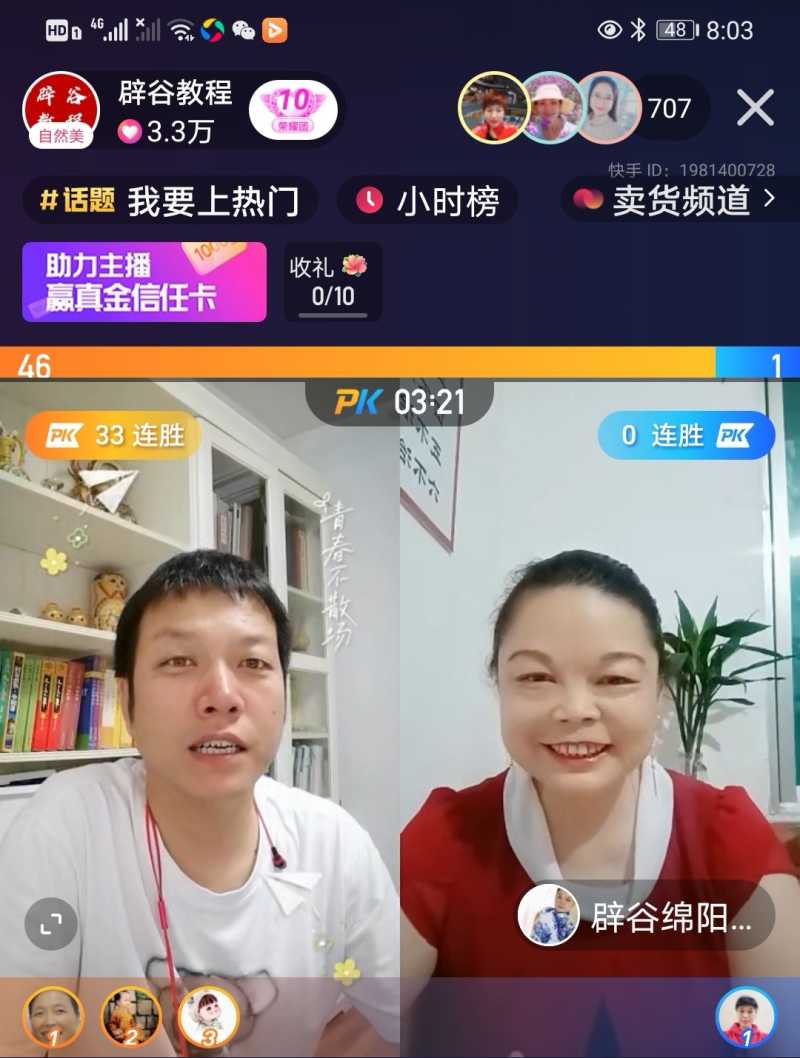Expand the host video to fullscreen
800x1058 pixels.
(51, 925)
